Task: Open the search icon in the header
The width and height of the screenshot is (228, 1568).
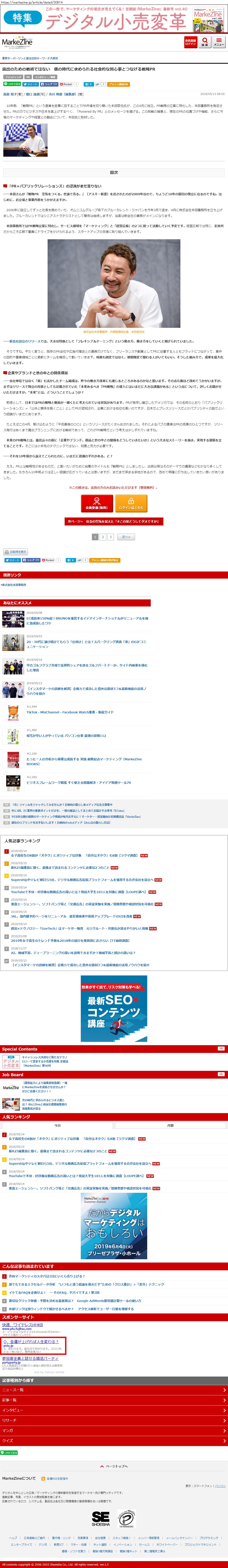Action: 205,42
